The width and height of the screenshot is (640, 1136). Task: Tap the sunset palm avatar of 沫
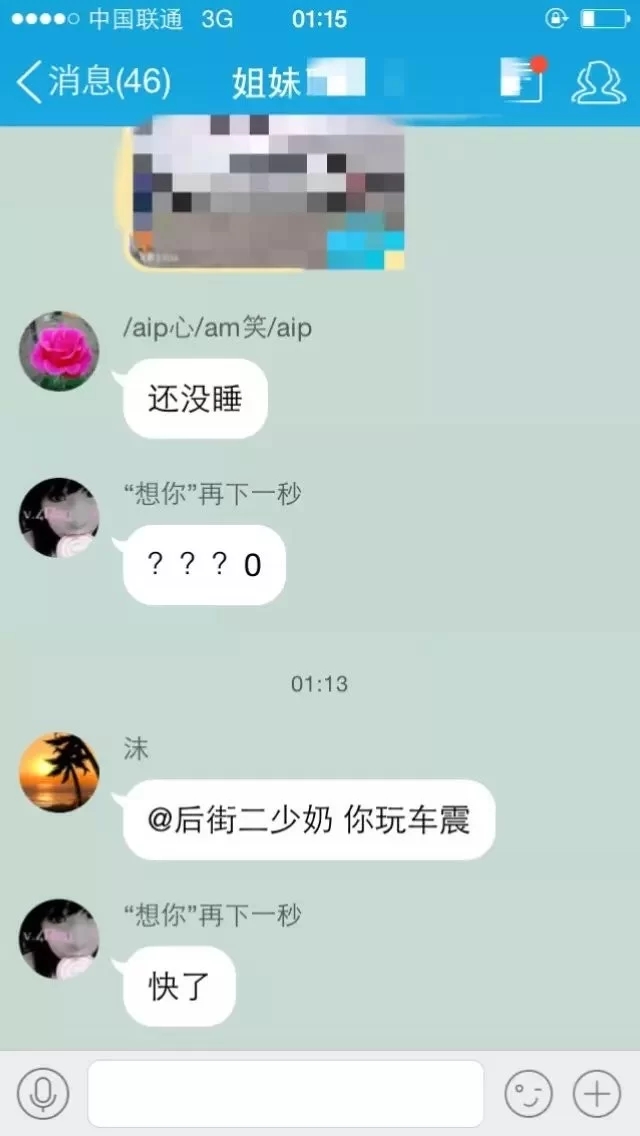point(59,772)
